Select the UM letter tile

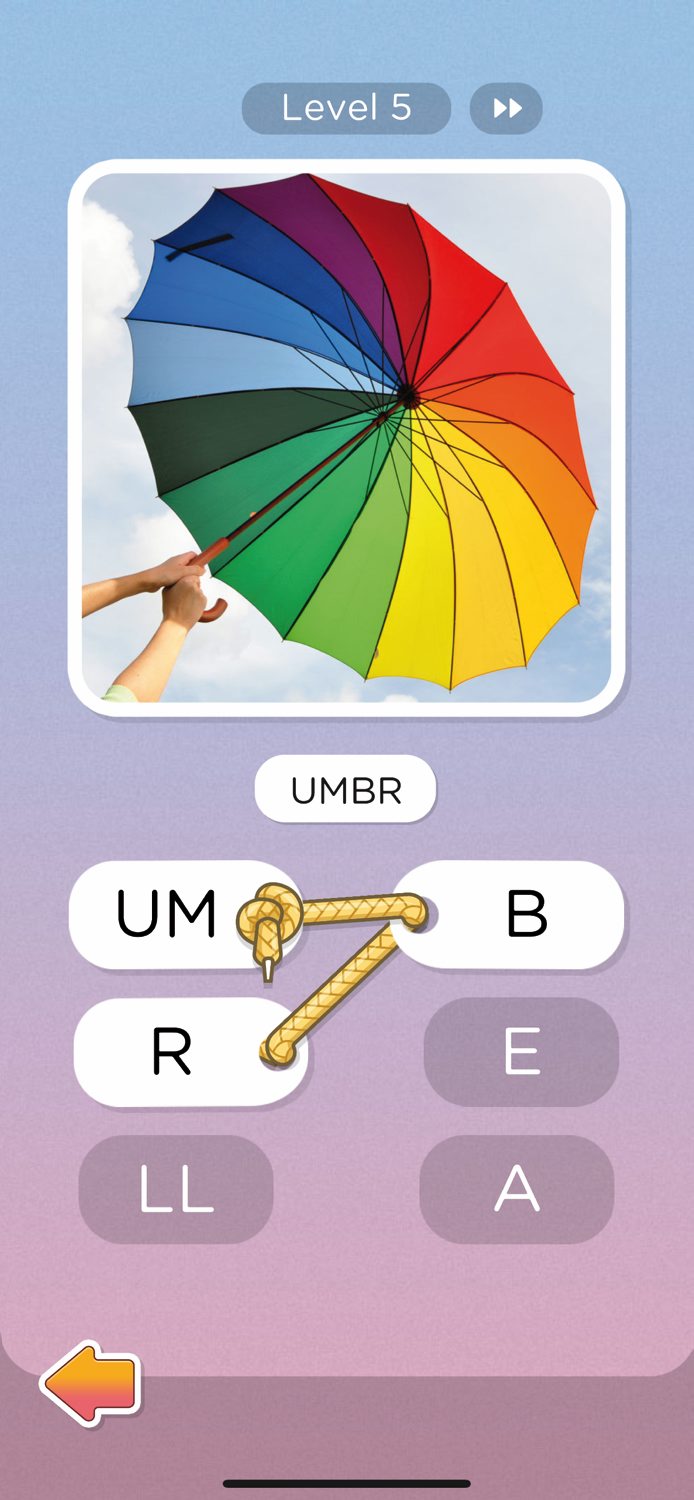pos(166,914)
